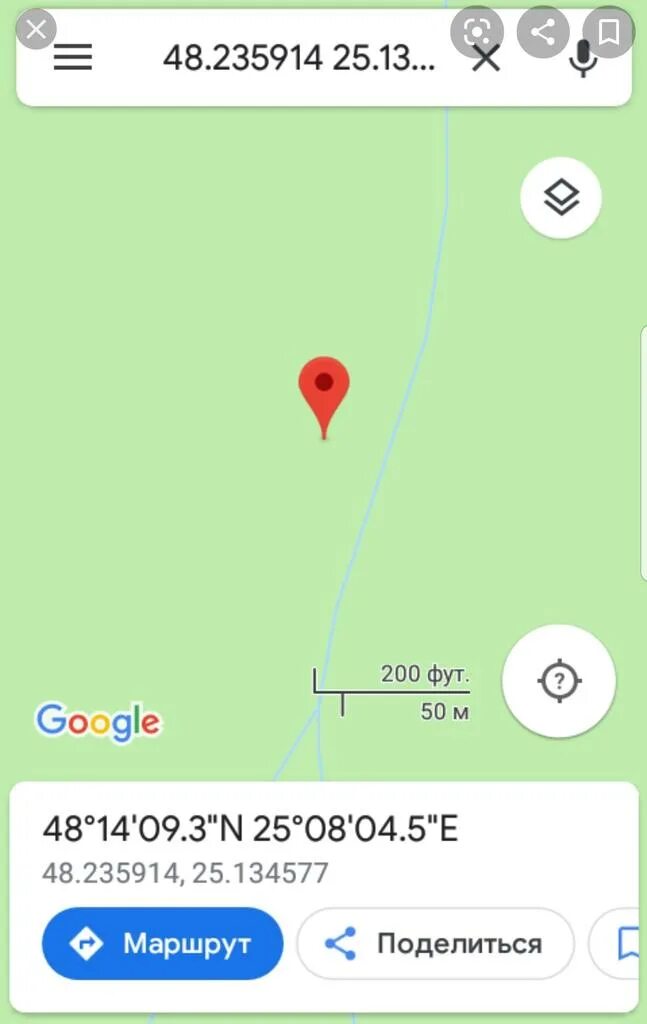
Task: Share the location via Поделиться
Action: coord(435,943)
